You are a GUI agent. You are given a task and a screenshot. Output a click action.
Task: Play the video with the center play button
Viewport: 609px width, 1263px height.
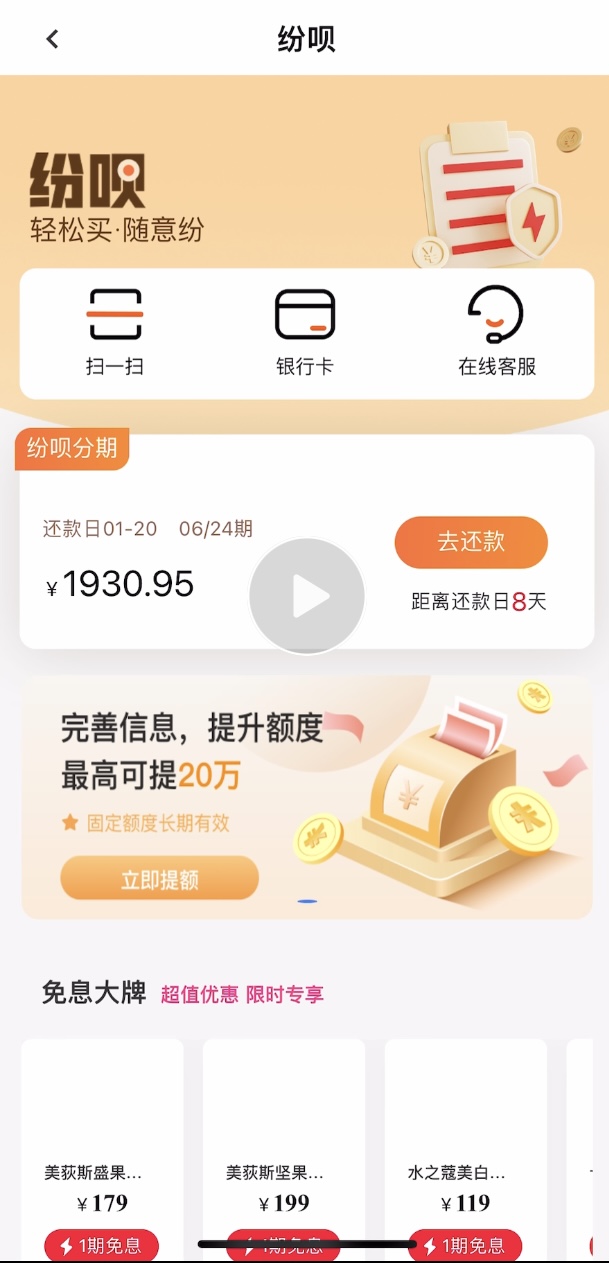click(x=307, y=596)
